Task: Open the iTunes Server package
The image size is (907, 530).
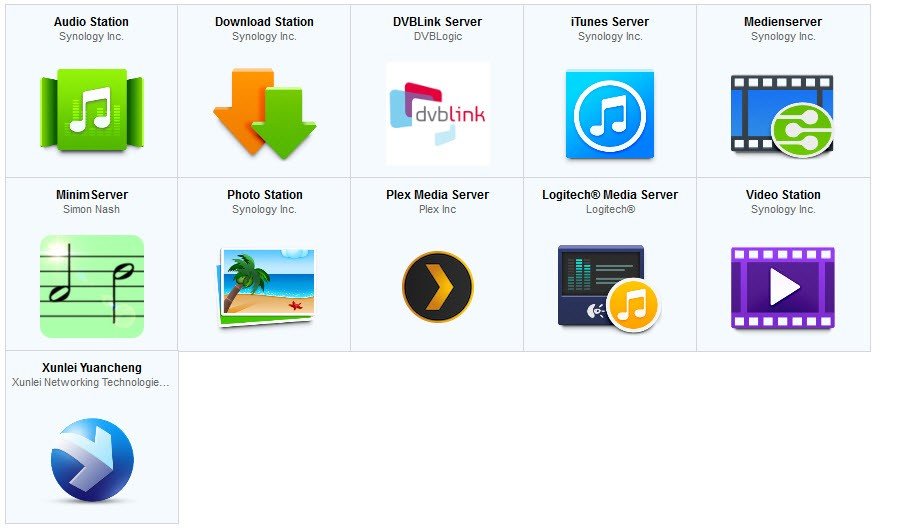Action: pyautogui.click(x=610, y=114)
